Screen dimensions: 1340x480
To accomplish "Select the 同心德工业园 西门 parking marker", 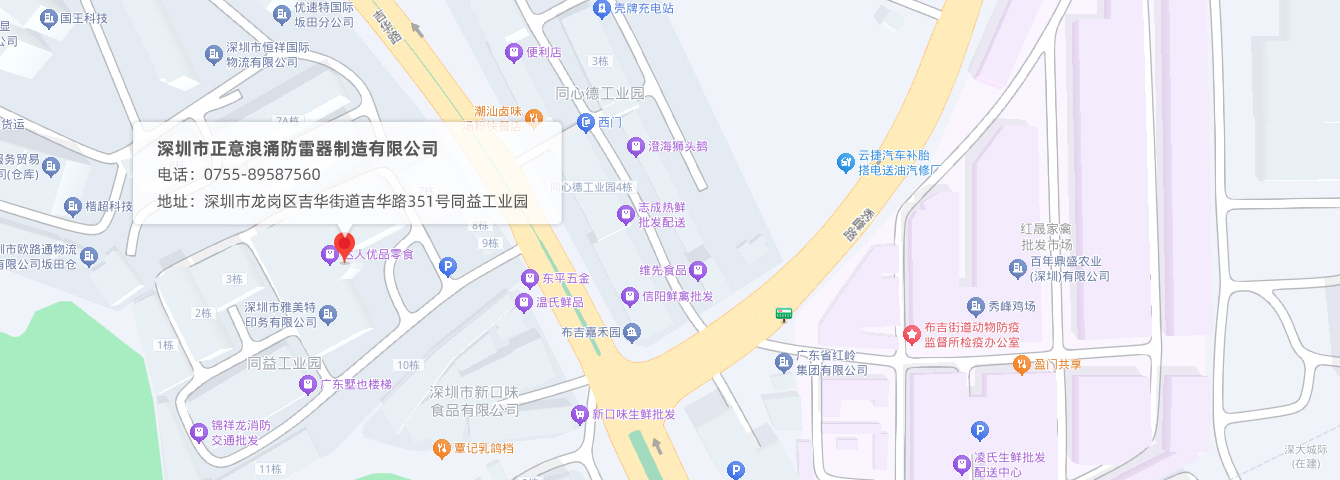I will (x=587, y=123).
